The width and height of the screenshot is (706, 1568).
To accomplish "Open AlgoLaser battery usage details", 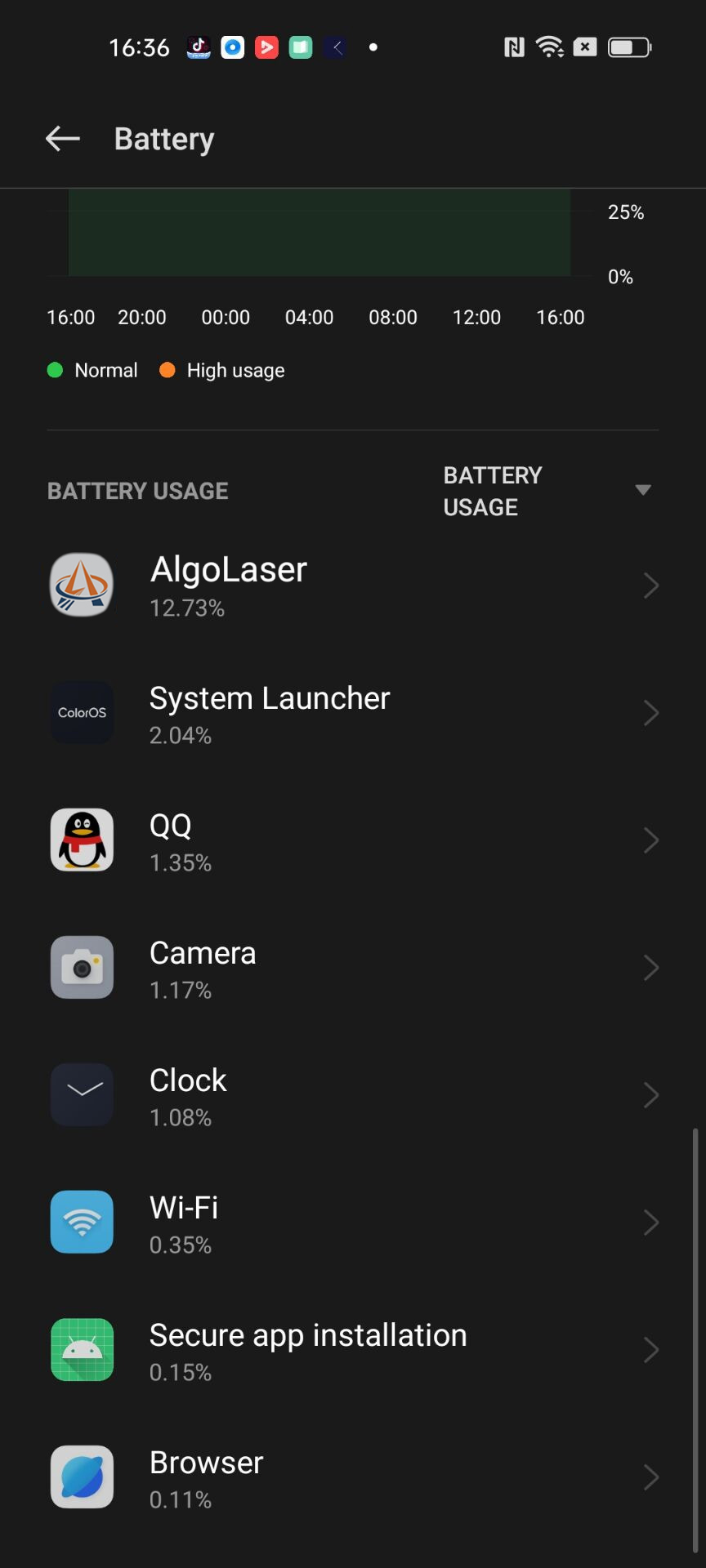I will (353, 585).
